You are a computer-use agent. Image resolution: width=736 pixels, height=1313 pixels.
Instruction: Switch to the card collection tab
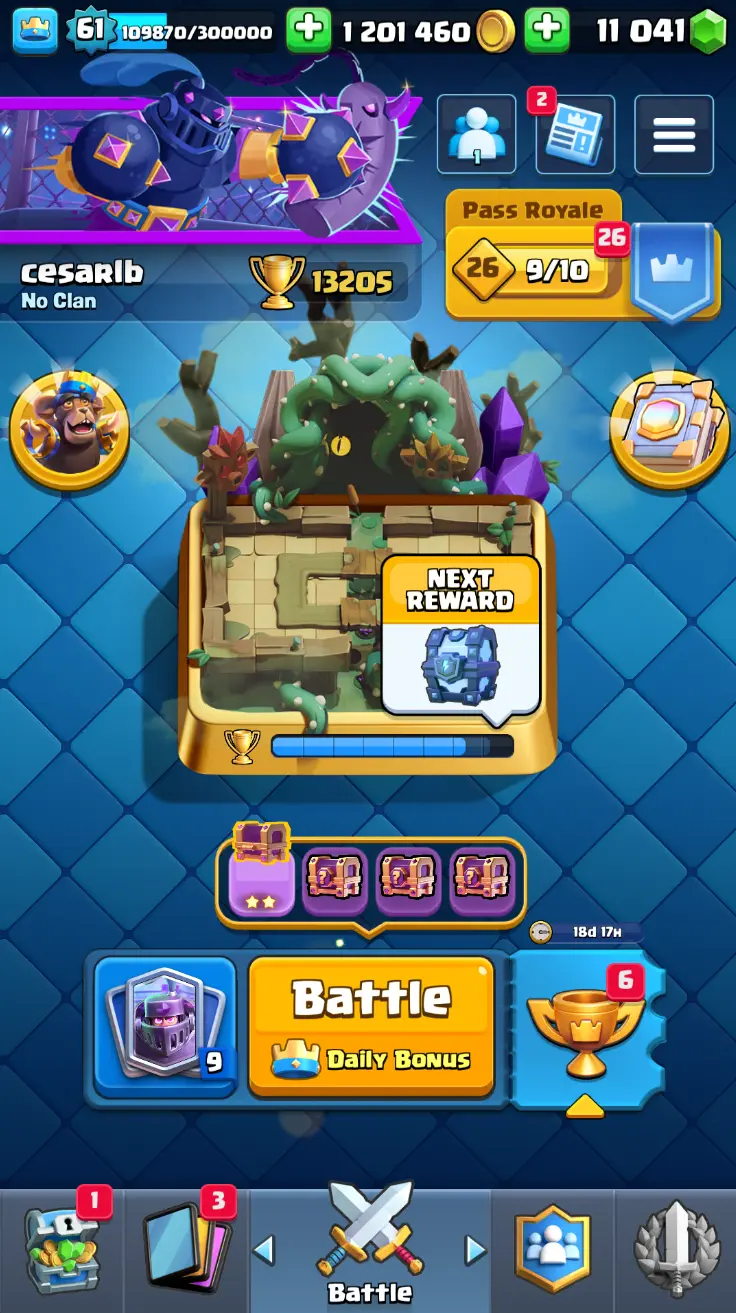[x=186, y=1250]
